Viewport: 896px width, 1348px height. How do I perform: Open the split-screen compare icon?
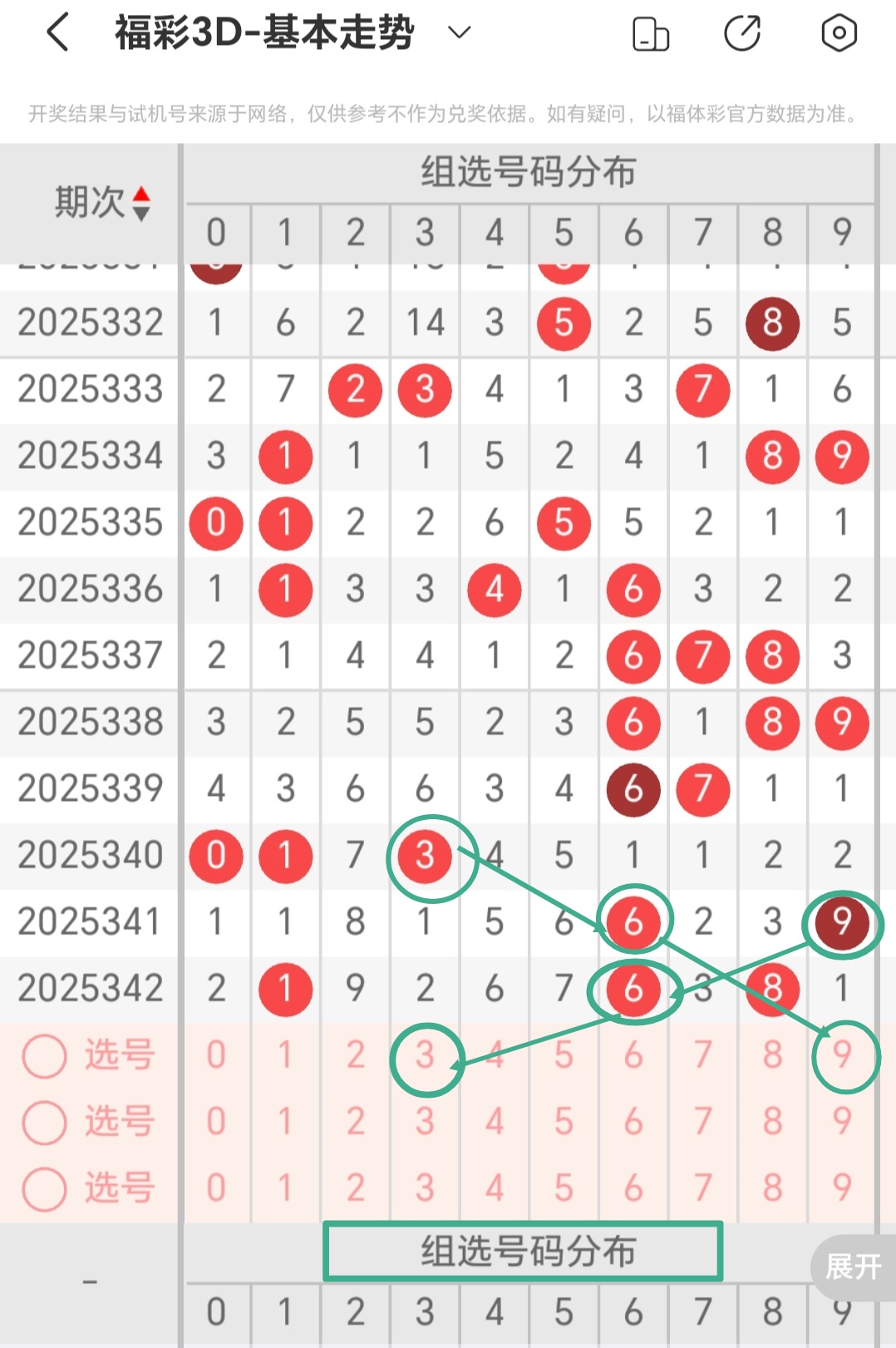click(x=651, y=33)
